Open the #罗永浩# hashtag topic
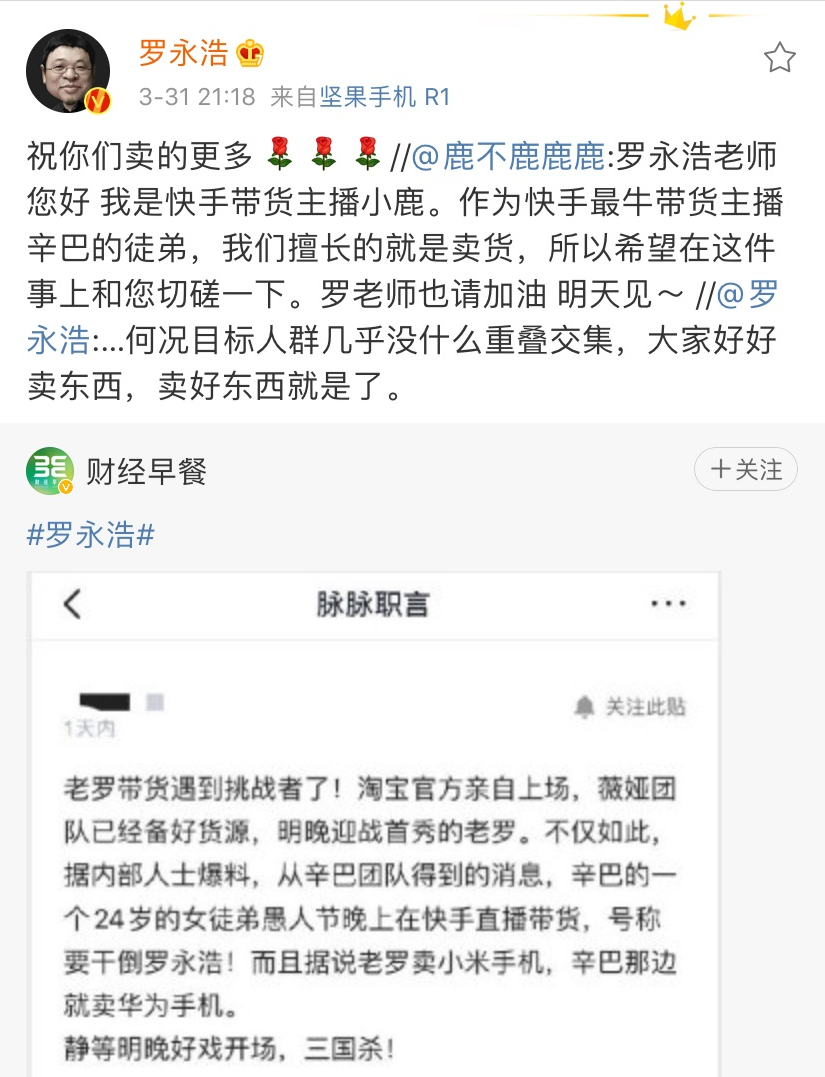The image size is (825, 1077). [x=91, y=535]
